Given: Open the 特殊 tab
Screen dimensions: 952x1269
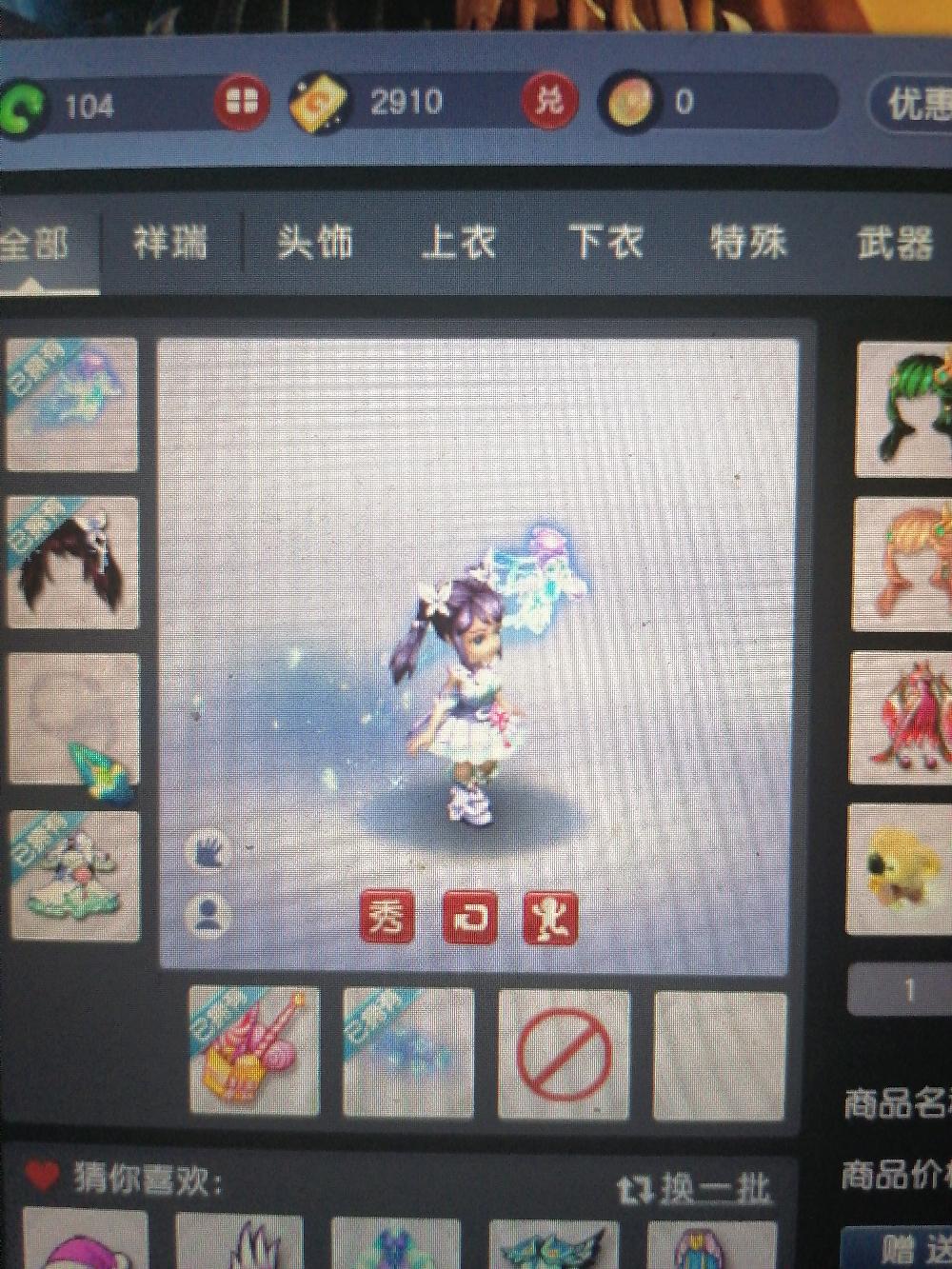Looking at the screenshot, I should [748, 243].
